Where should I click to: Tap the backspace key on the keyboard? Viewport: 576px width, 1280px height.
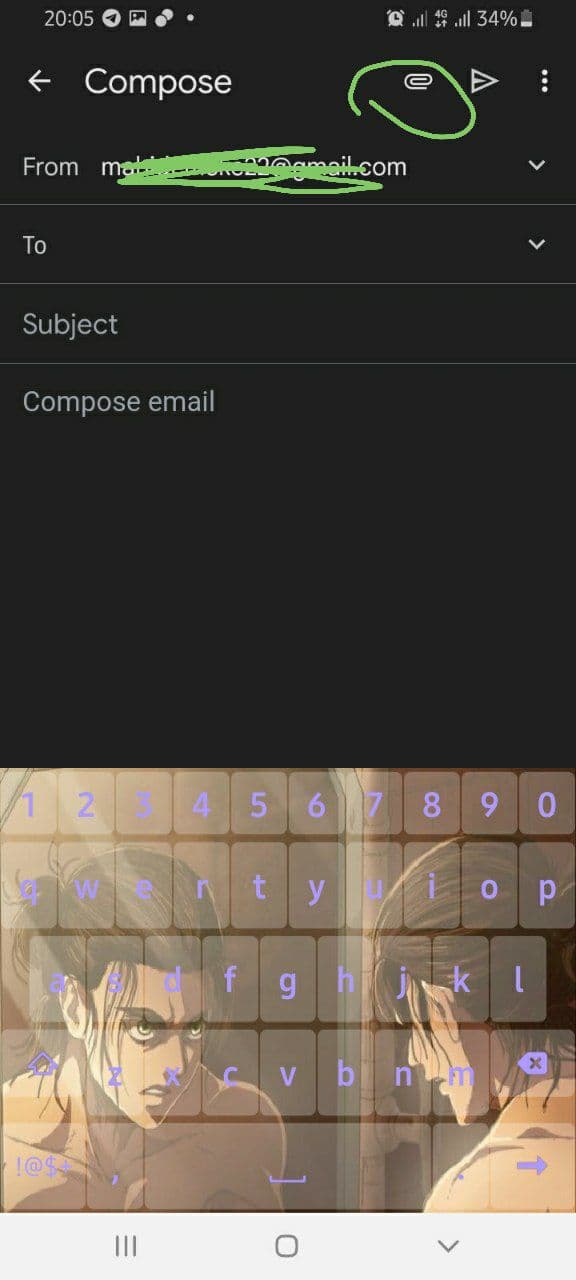[x=533, y=1062]
